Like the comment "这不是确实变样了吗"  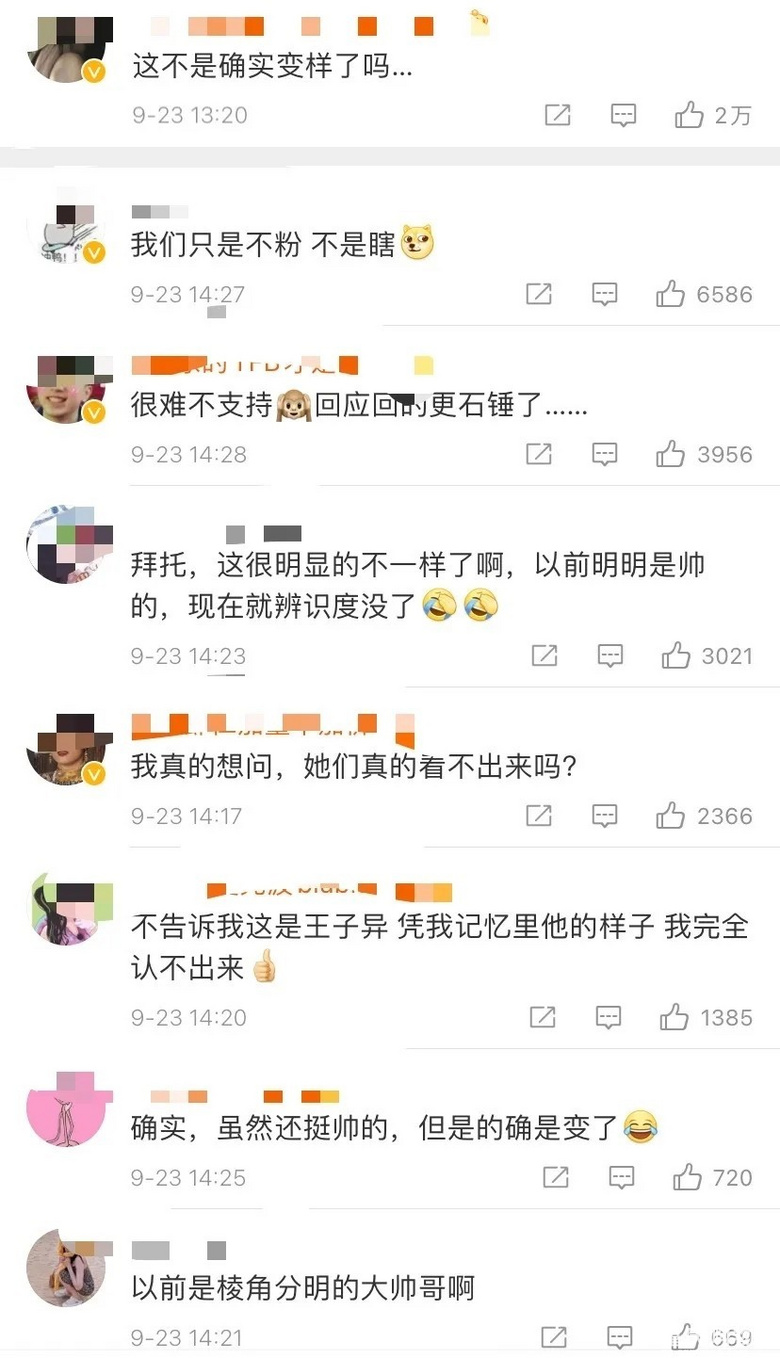[x=689, y=115]
